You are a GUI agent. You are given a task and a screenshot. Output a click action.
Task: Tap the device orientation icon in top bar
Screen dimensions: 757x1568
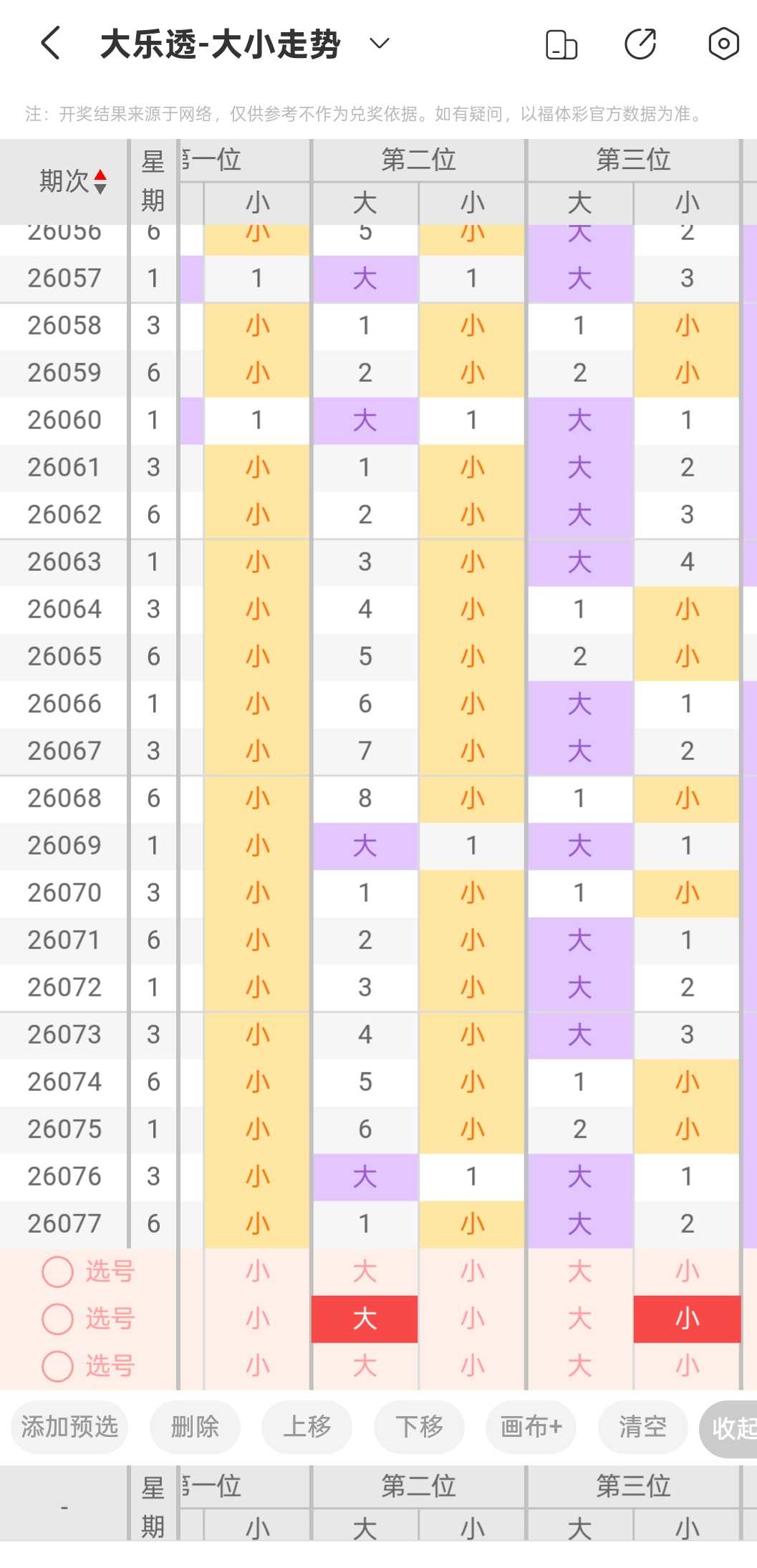point(561,44)
